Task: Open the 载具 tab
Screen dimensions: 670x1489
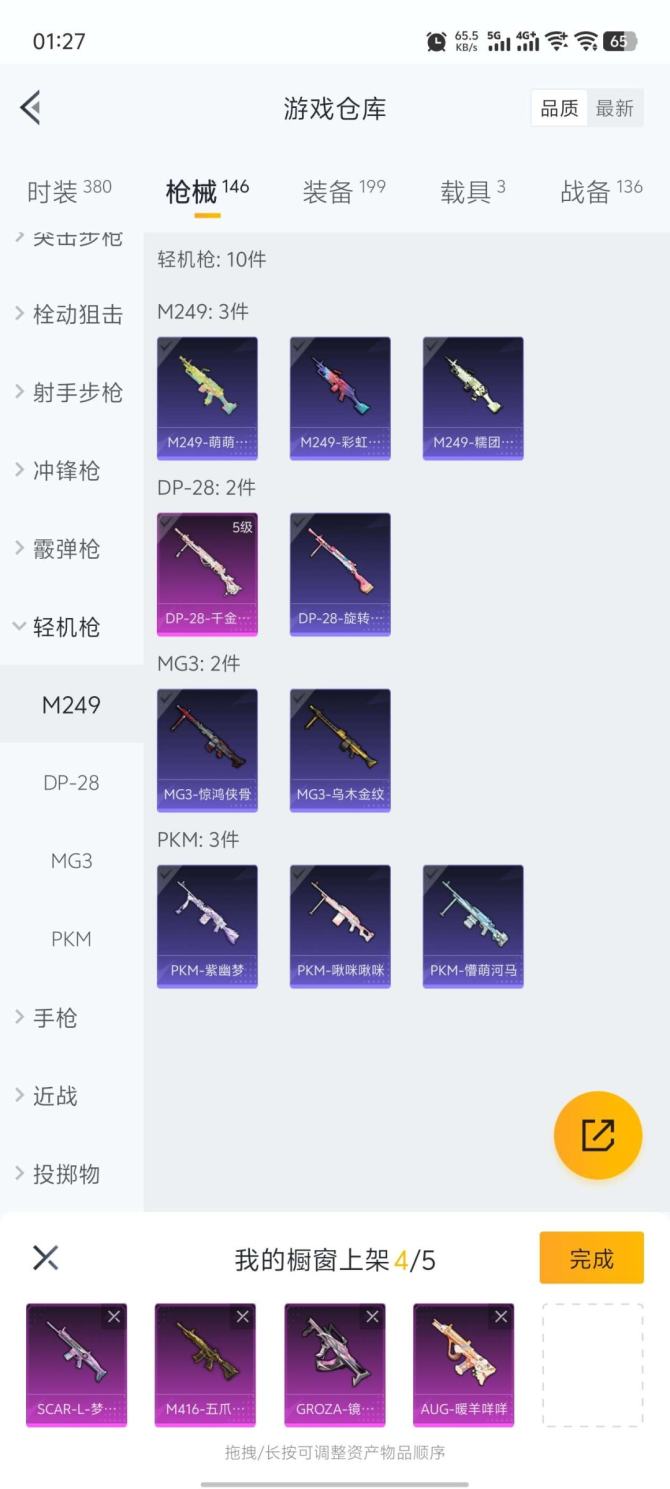Action: click(472, 191)
